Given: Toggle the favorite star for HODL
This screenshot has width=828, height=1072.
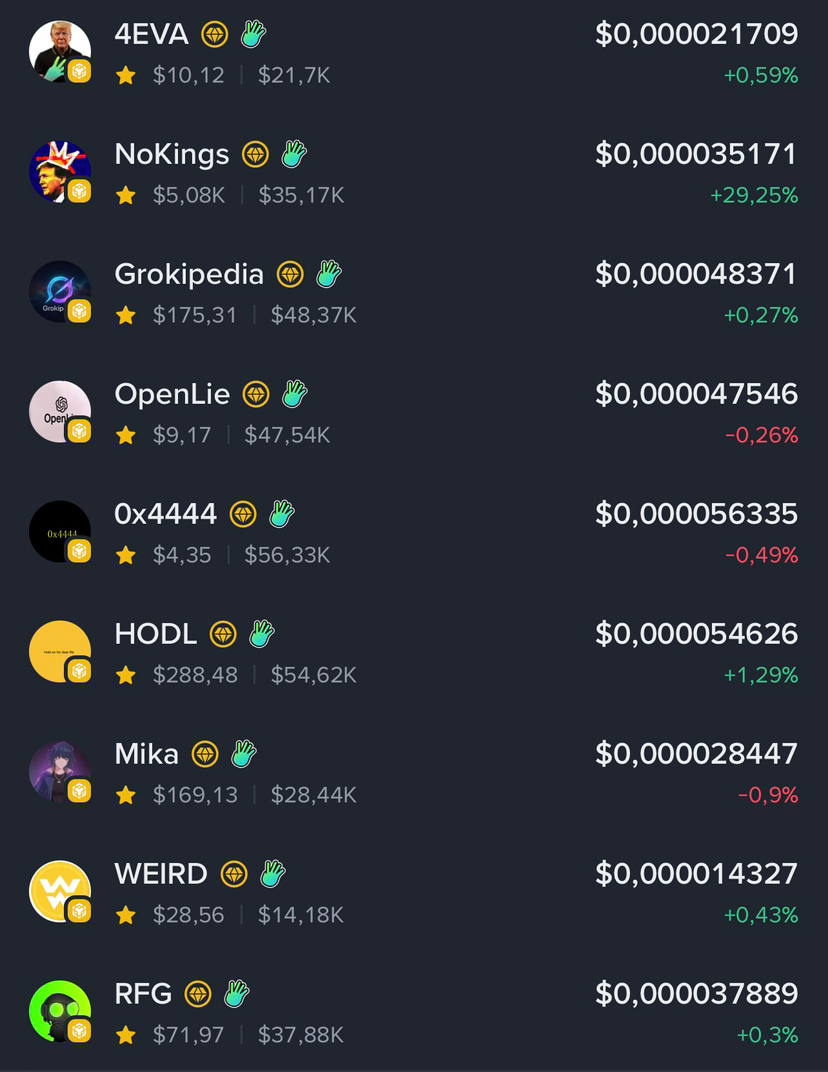Looking at the screenshot, I should pyautogui.click(x=126, y=676).
